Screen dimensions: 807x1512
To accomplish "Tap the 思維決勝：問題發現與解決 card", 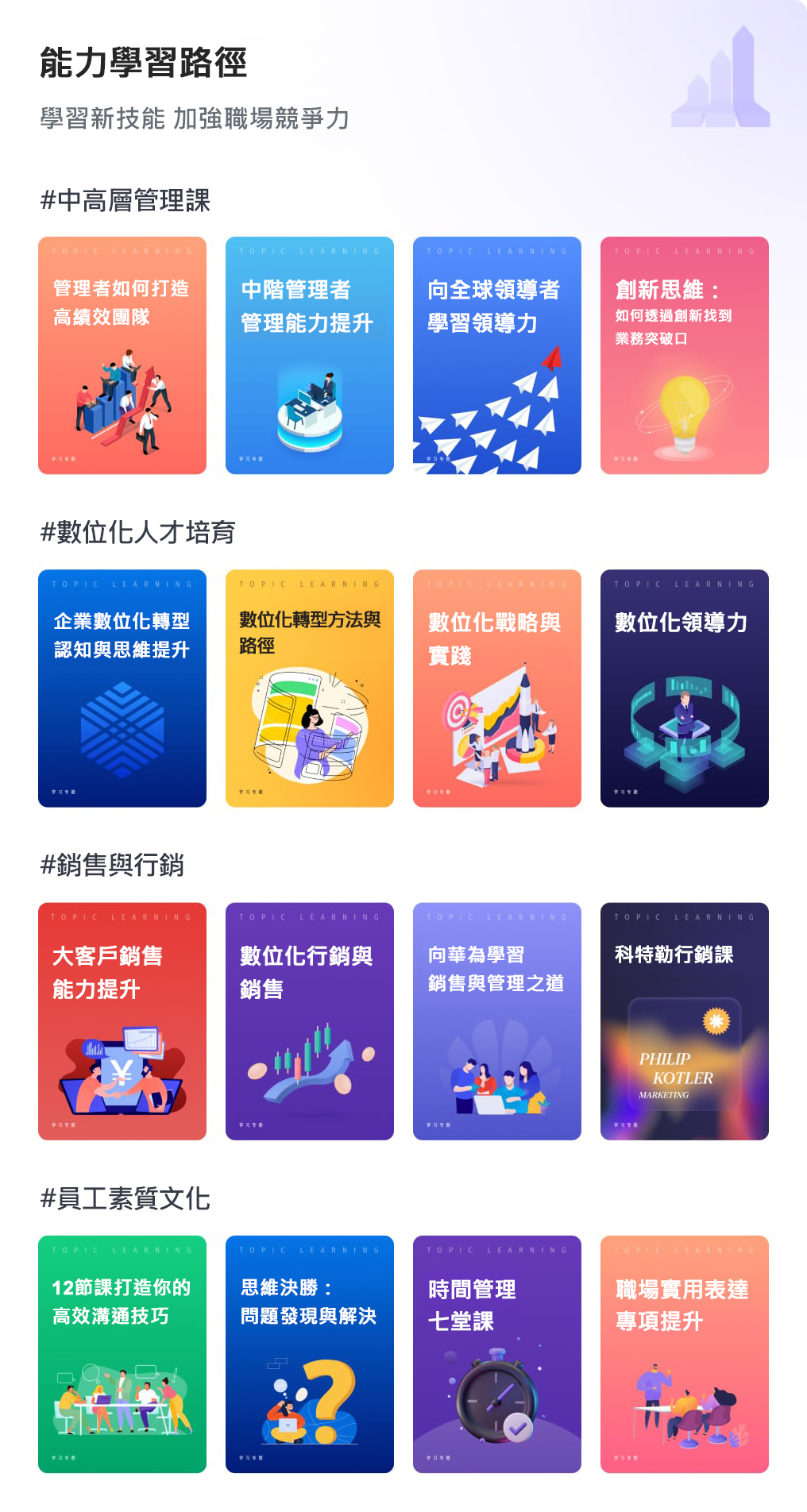I will pyautogui.click(x=310, y=1354).
